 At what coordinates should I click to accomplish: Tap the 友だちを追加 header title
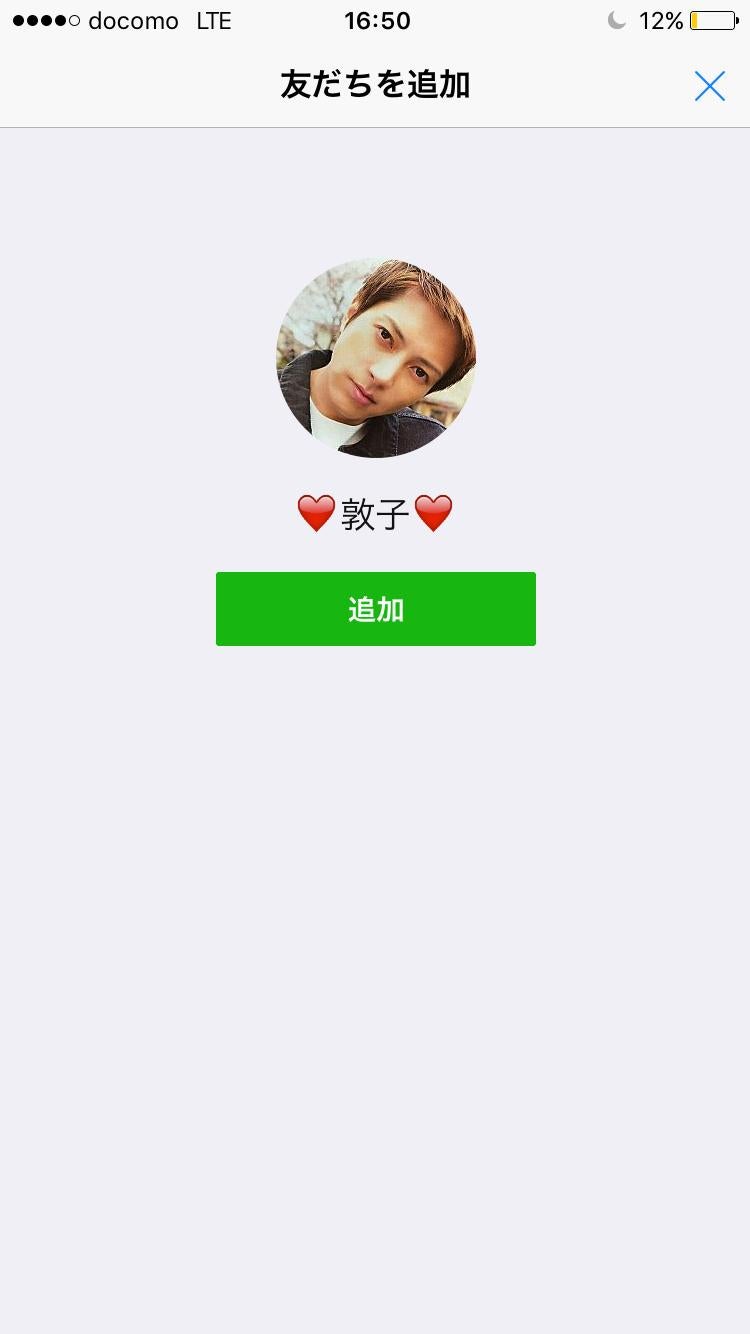(375, 85)
